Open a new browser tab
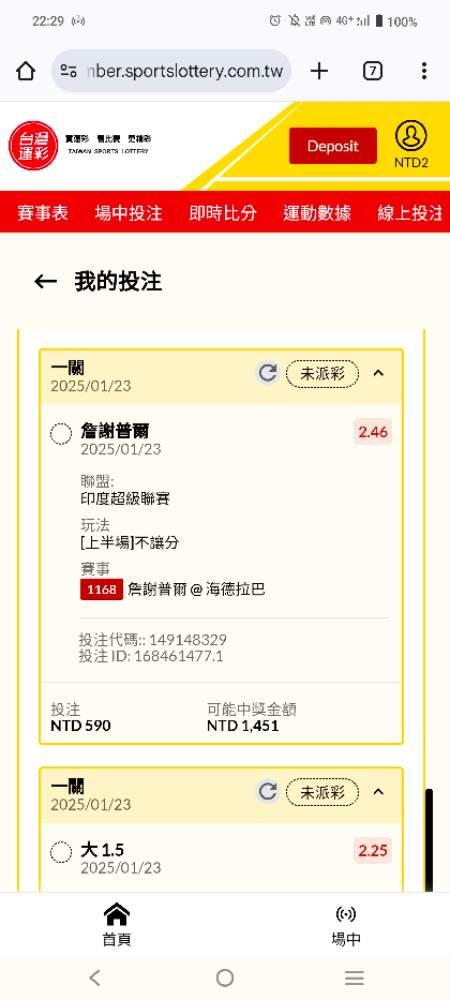Image resolution: width=450 pixels, height=1000 pixels. coord(319,71)
